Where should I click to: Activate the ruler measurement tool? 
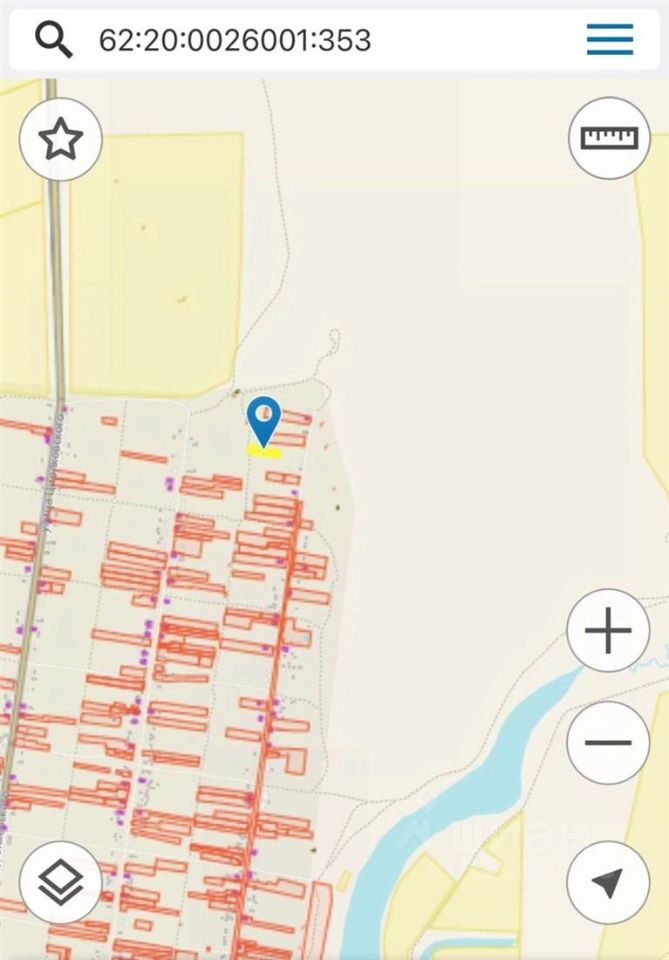(609, 138)
